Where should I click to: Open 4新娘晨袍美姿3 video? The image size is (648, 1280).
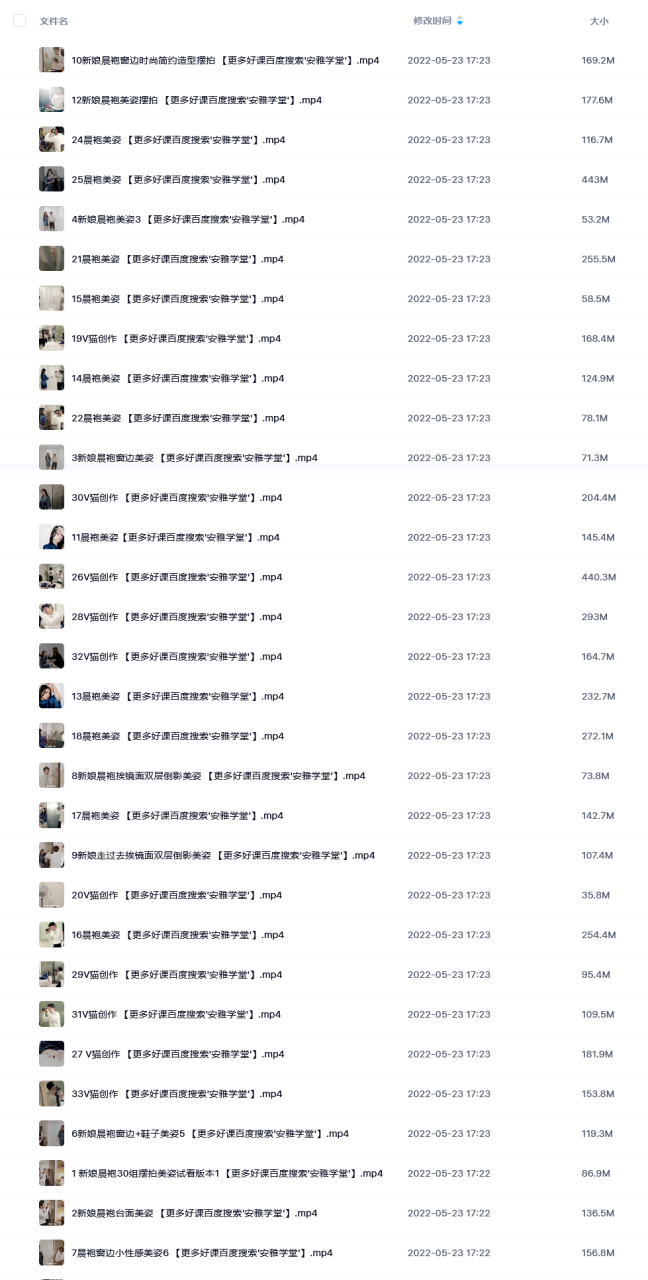188,220
